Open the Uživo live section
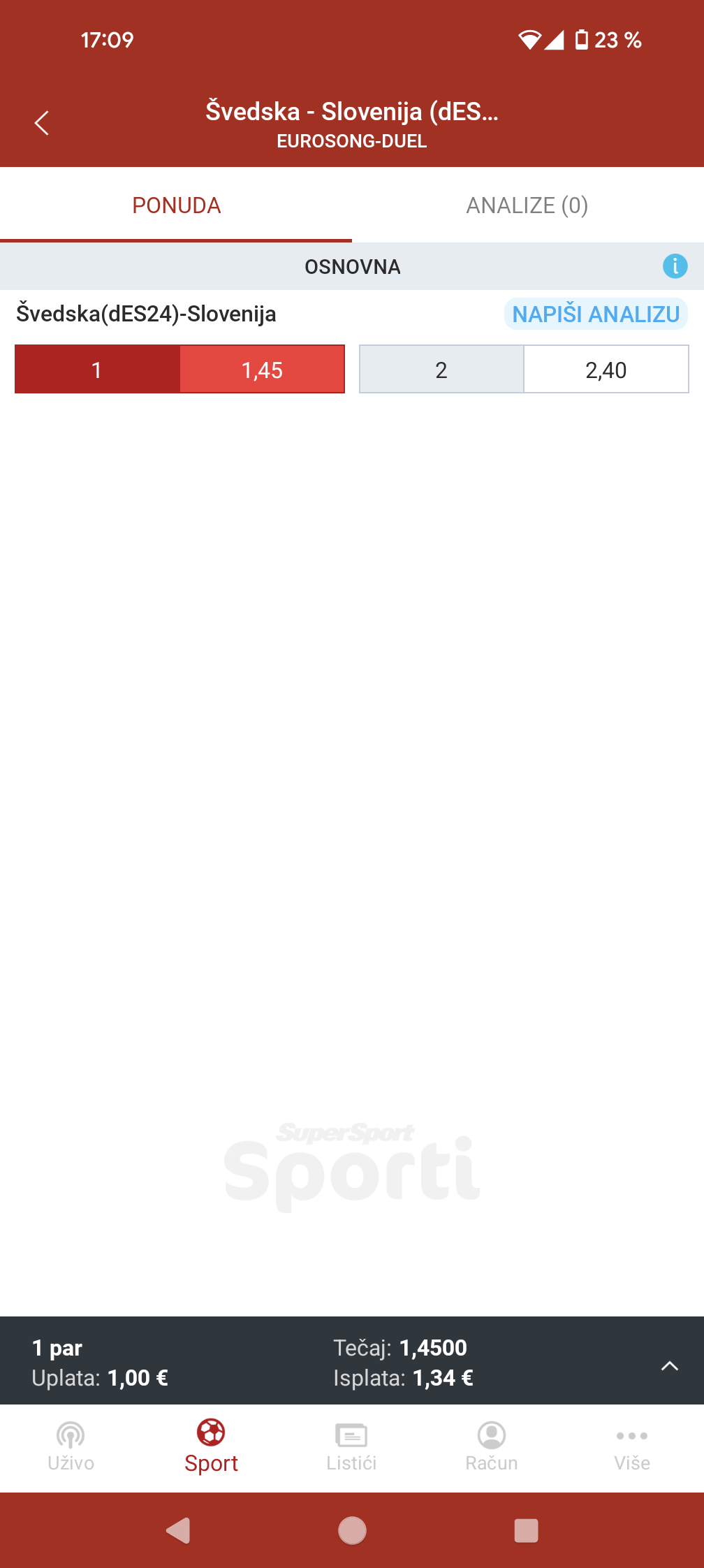This screenshot has height=1568, width=704. click(x=71, y=1447)
